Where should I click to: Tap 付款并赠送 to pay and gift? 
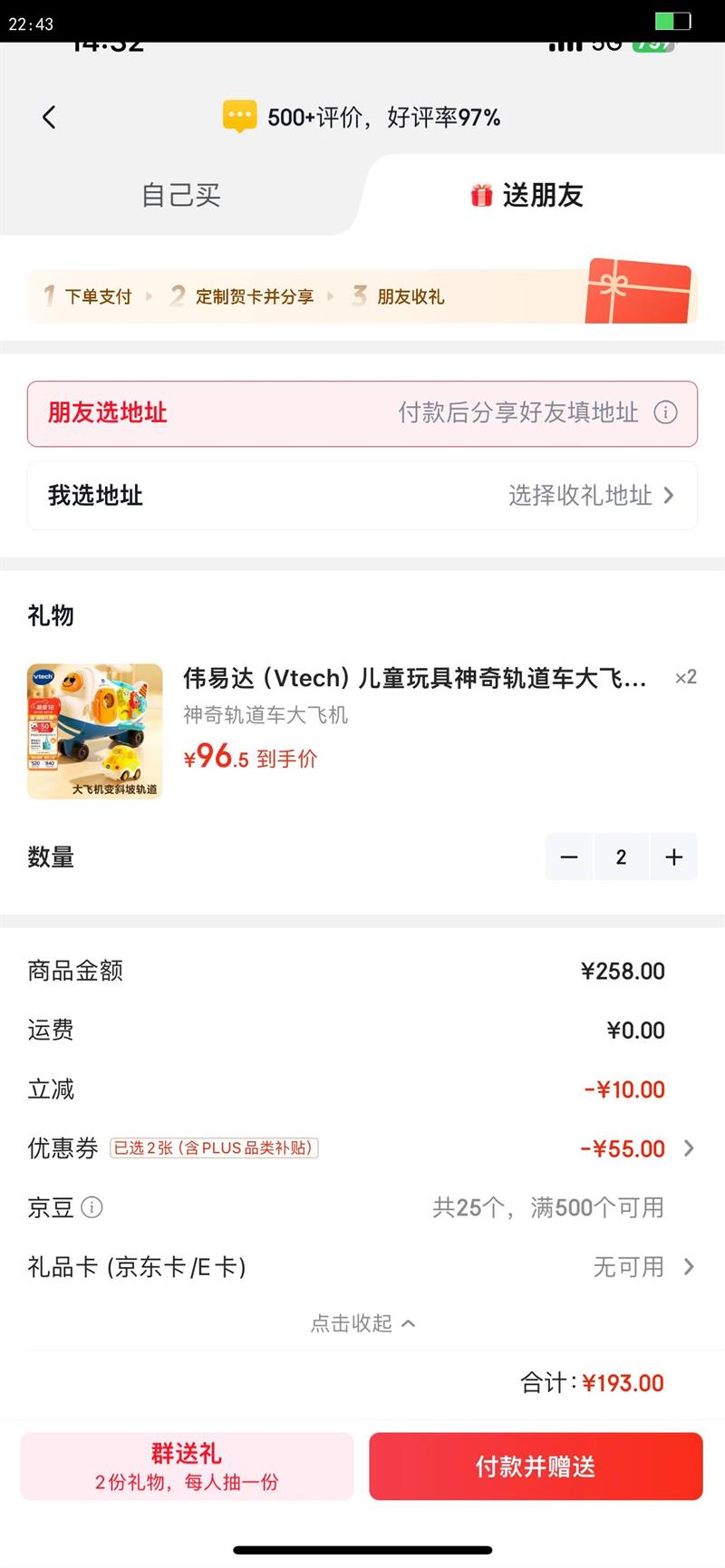(x=535, y=1466)
